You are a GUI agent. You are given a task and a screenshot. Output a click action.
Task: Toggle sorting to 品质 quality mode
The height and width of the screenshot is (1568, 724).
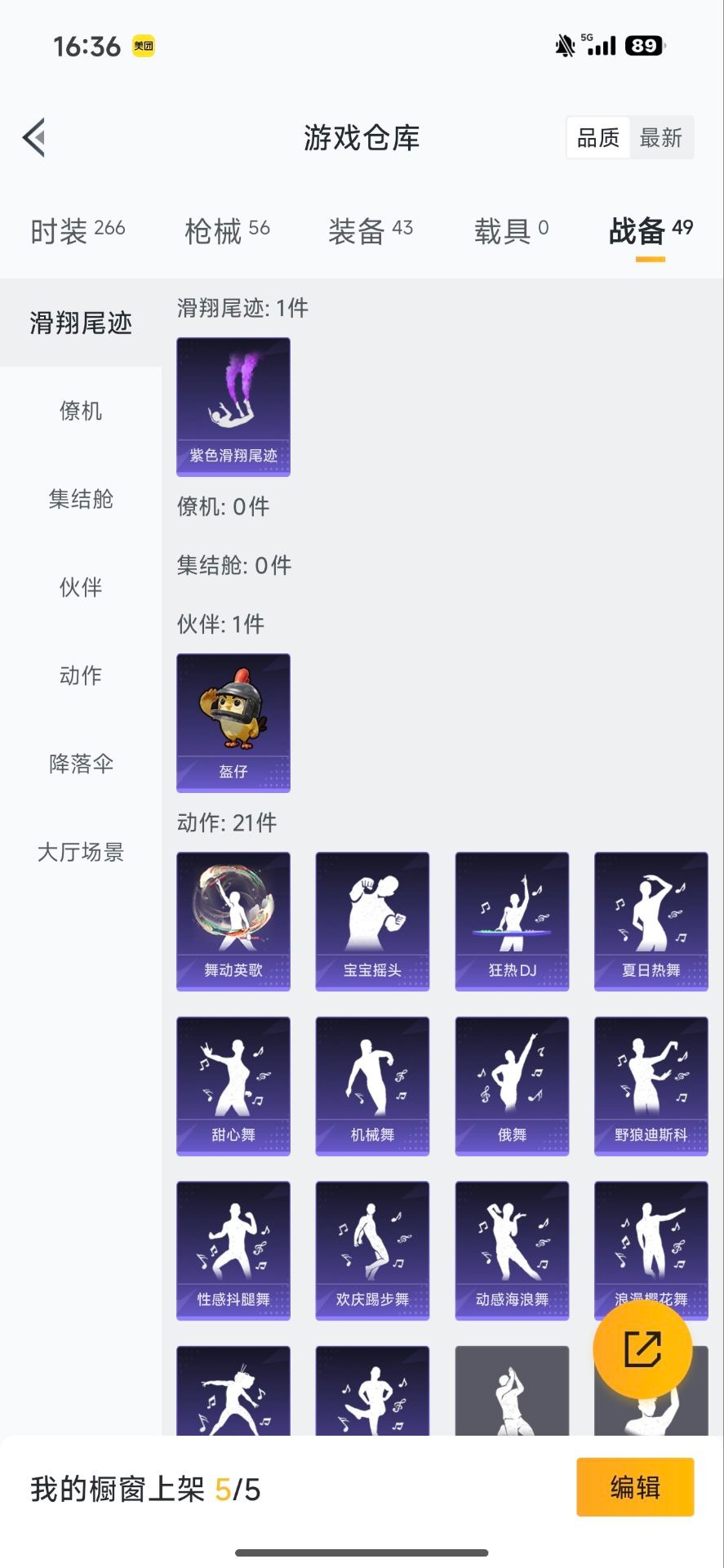coord(597,137)
